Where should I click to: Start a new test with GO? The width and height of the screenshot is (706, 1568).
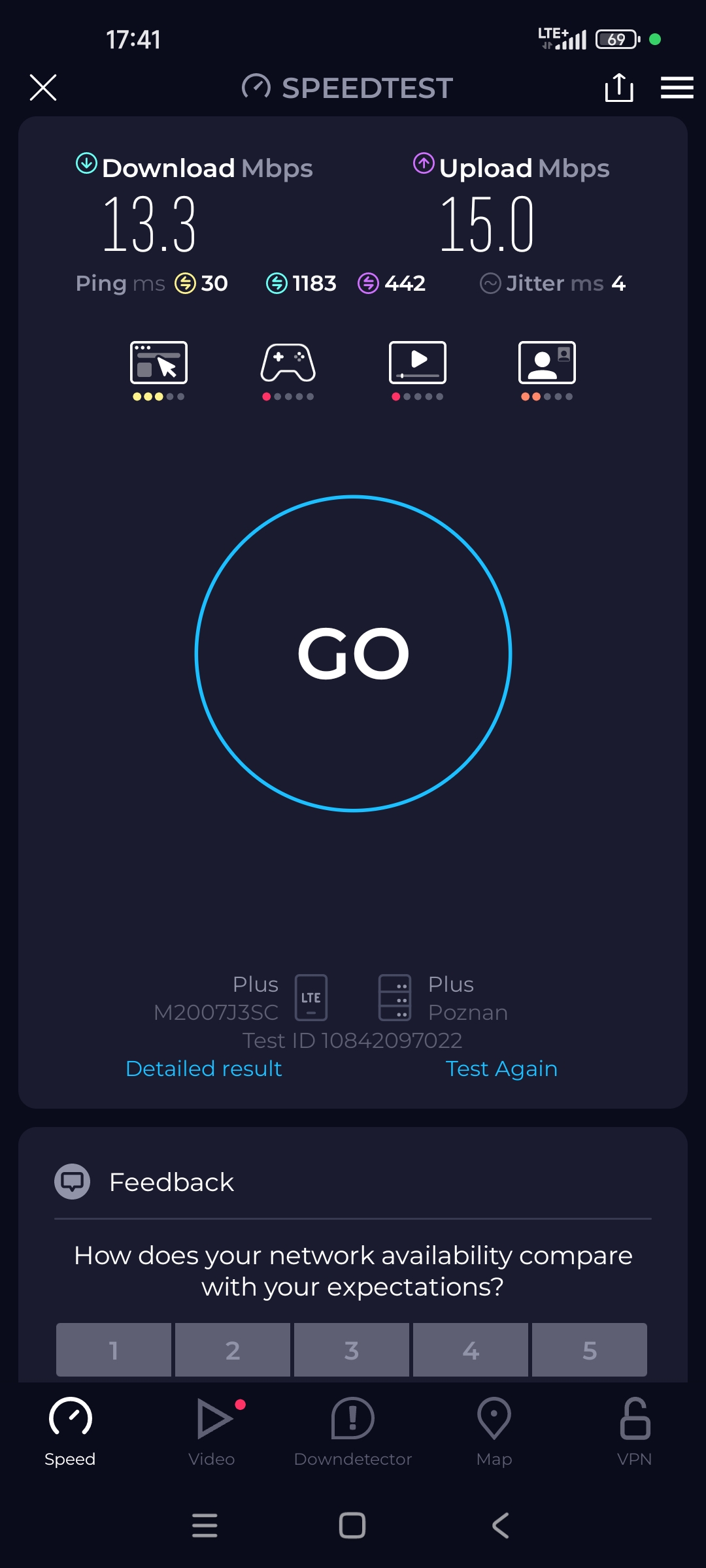tap(353, 653)
